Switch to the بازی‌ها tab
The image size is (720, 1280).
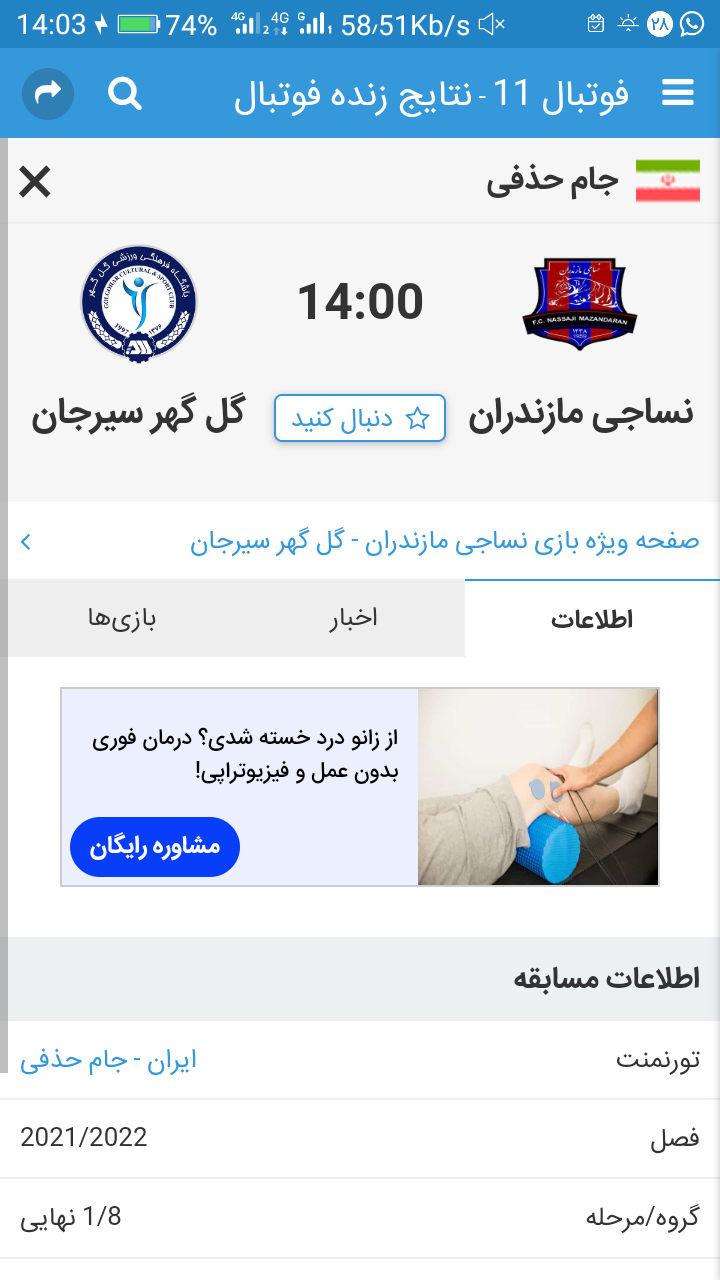pos(122,618)
